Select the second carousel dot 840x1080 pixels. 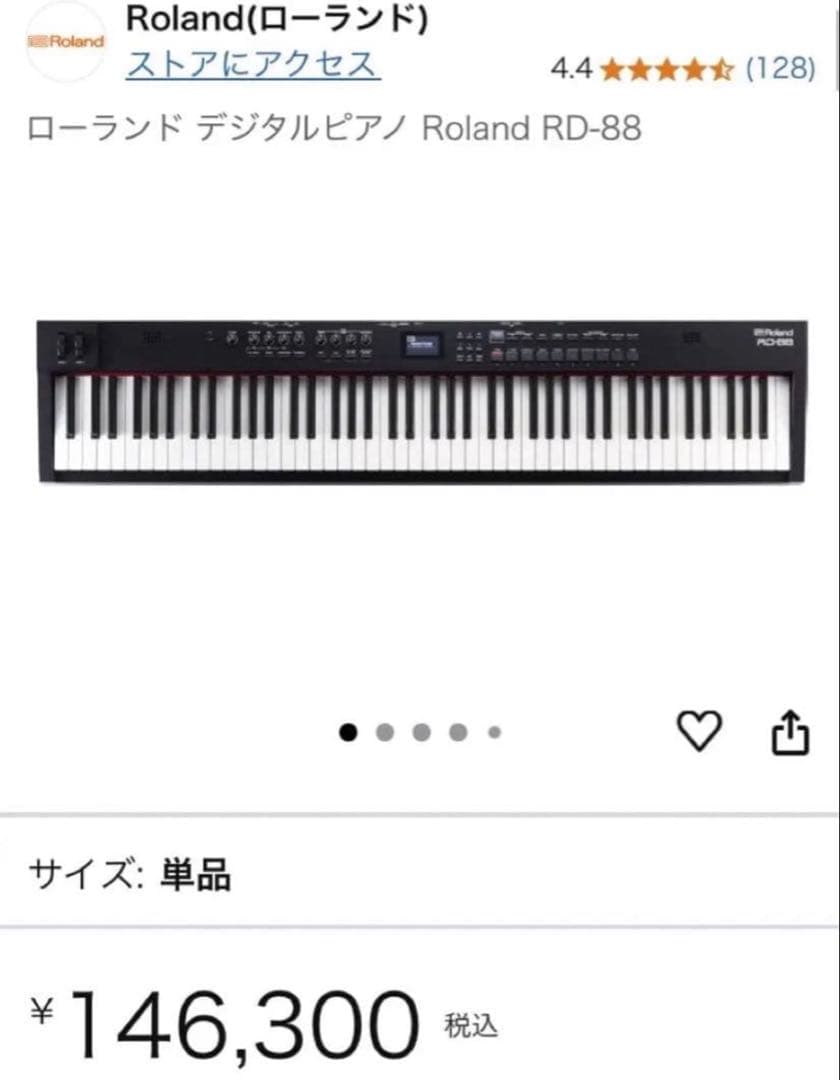coord(385,731)
